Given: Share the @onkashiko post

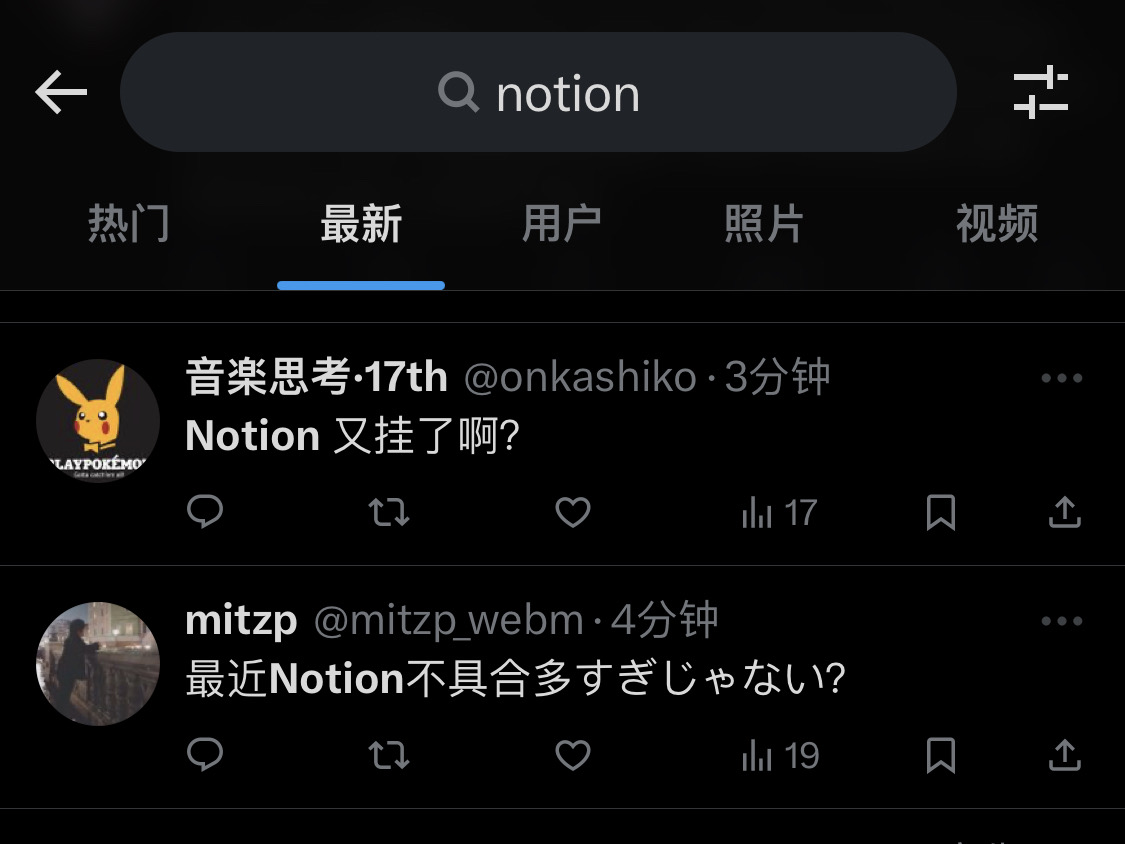Looking at the screenshot, I should (1065, 513).
